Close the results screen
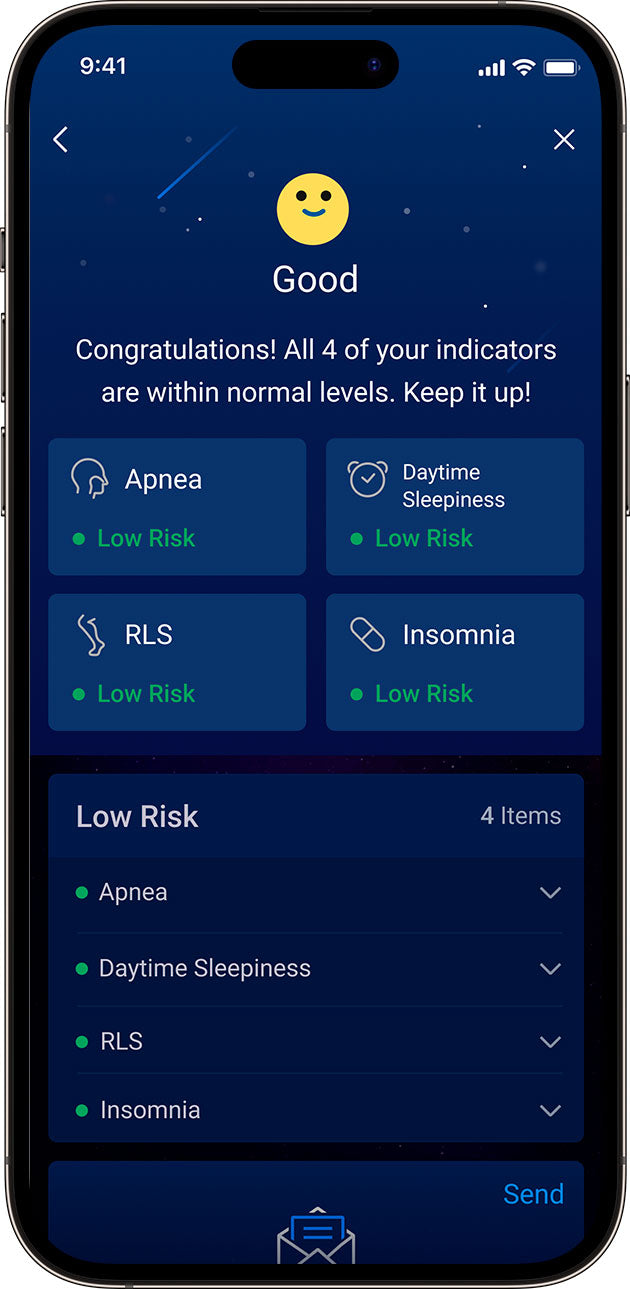This screenshot has height=1289, width=630. pos(564,140)
